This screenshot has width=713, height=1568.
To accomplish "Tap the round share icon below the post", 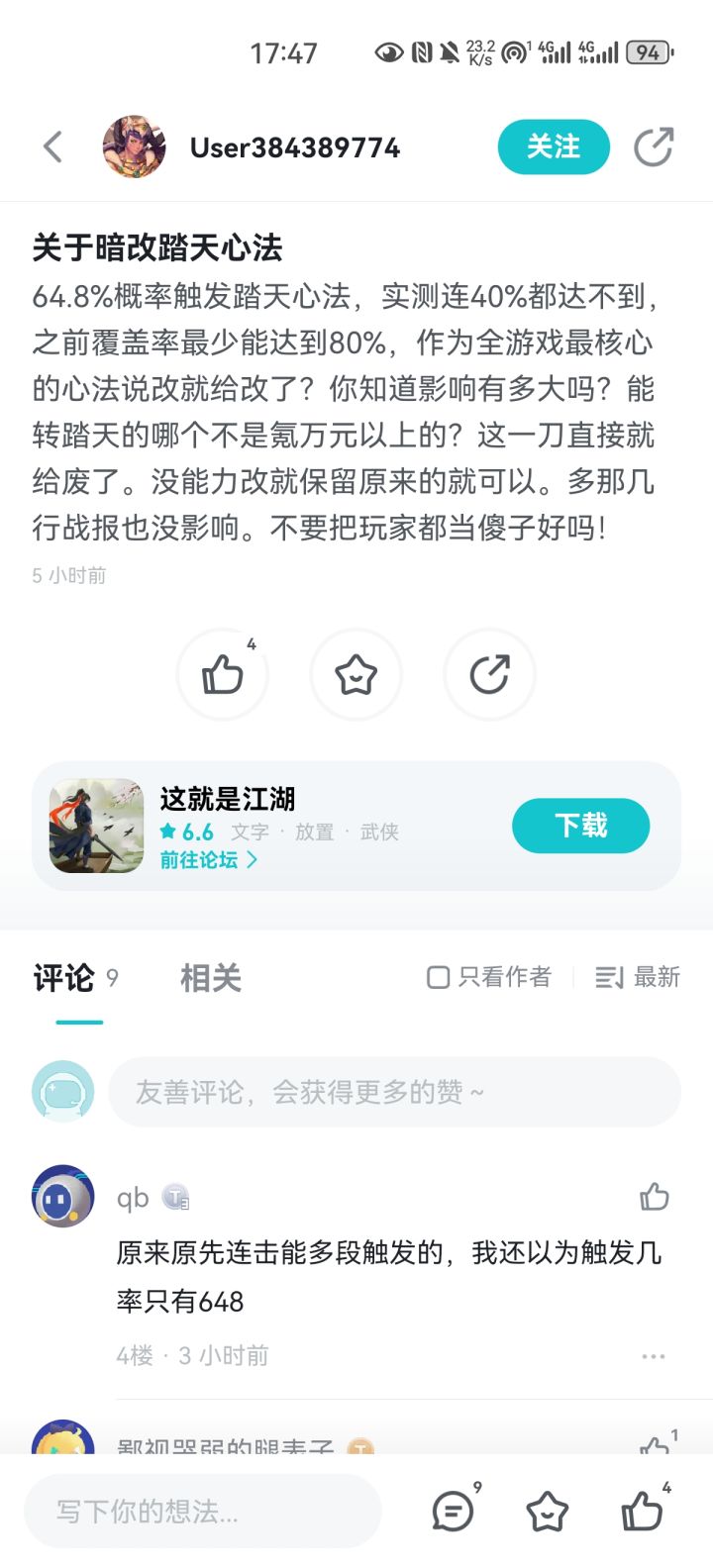I will pyautogui.click(x=489, y=675).
